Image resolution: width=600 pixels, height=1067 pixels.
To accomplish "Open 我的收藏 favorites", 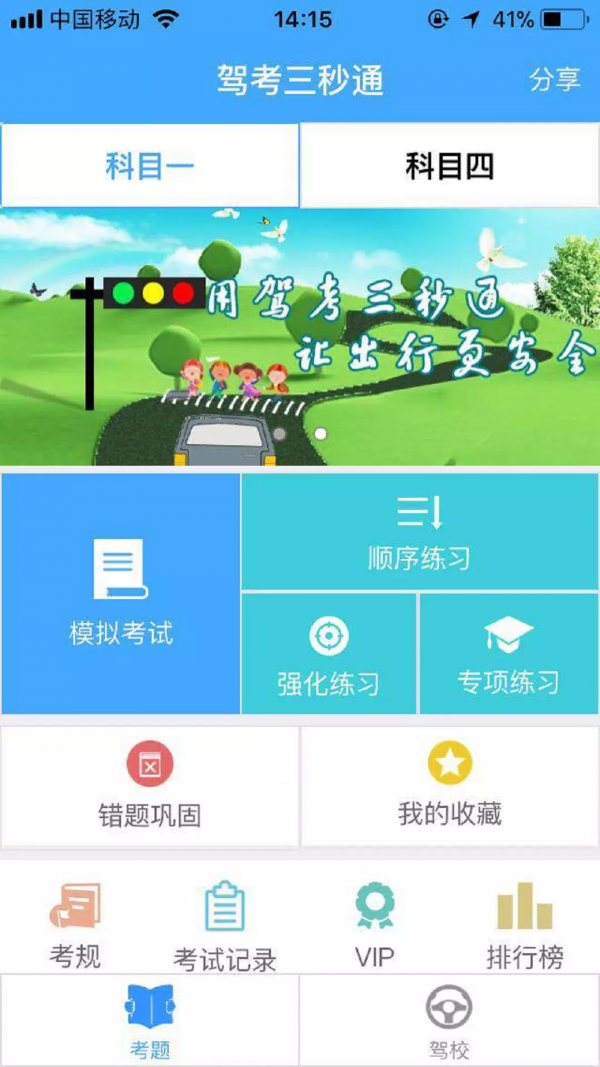I will (450, 786).
